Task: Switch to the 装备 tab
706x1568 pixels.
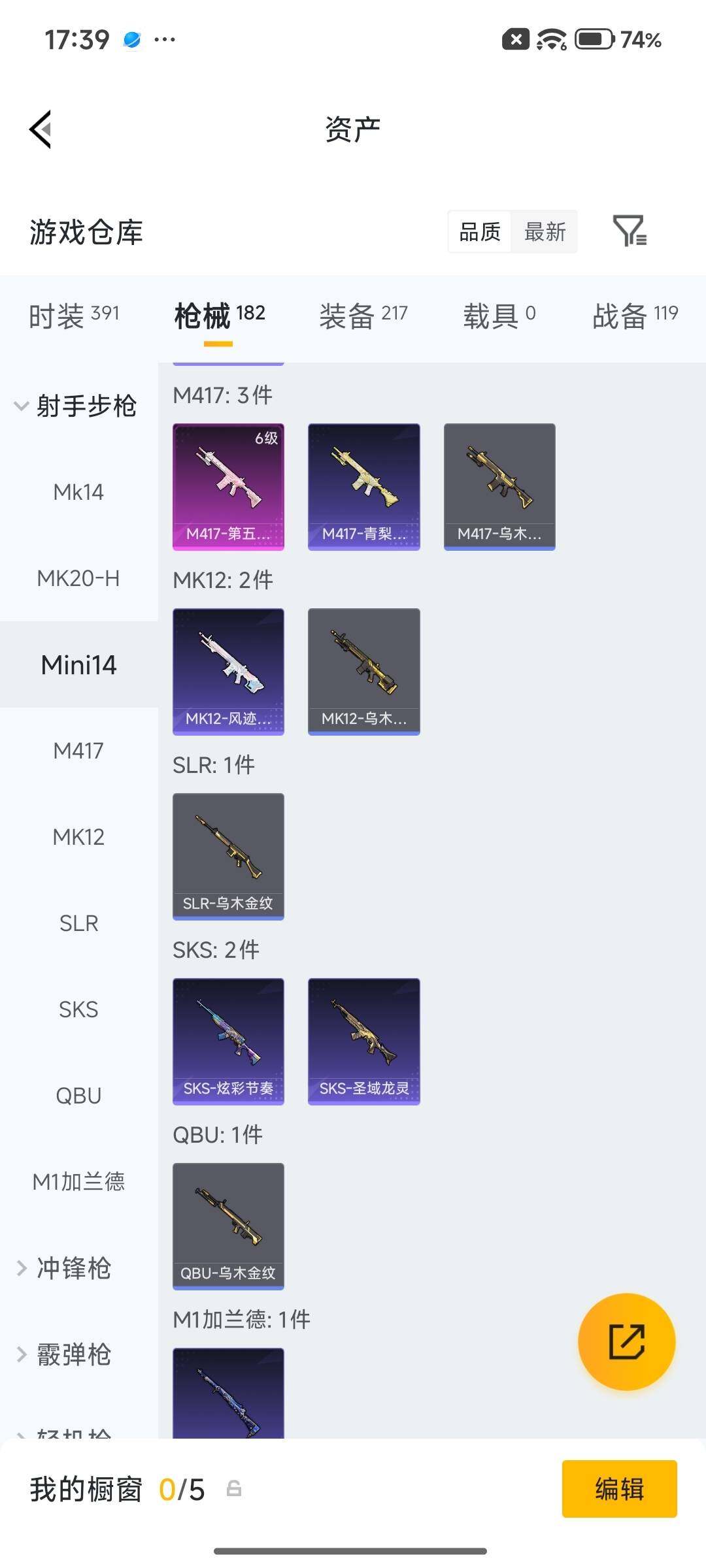Action: click(363, 316)
